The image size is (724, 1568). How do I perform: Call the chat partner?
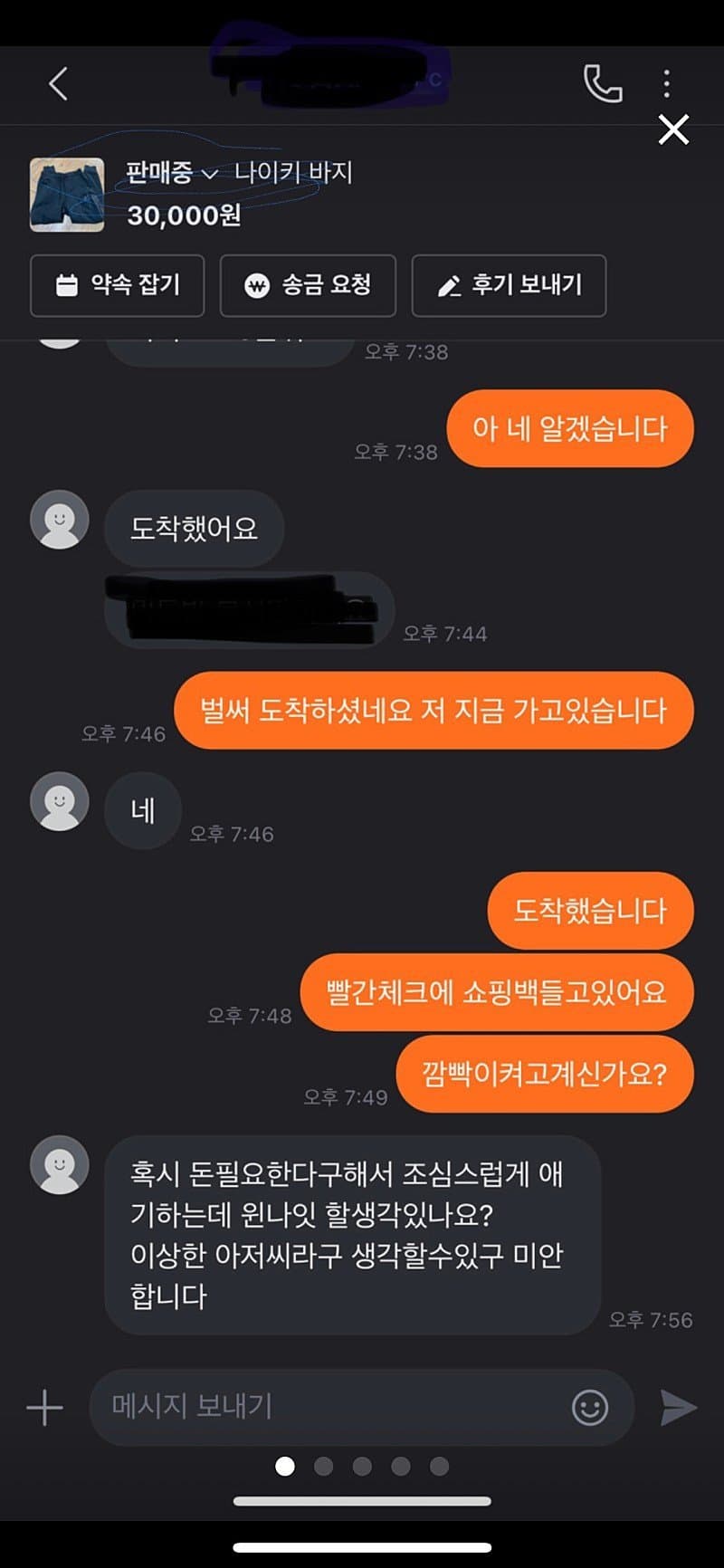[603, 84]
